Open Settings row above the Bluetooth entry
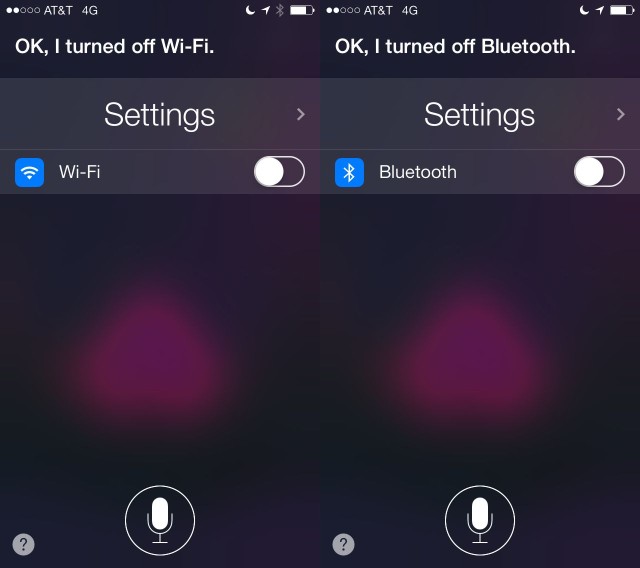The width and height of the screenshot is (640, 568). 480,114
